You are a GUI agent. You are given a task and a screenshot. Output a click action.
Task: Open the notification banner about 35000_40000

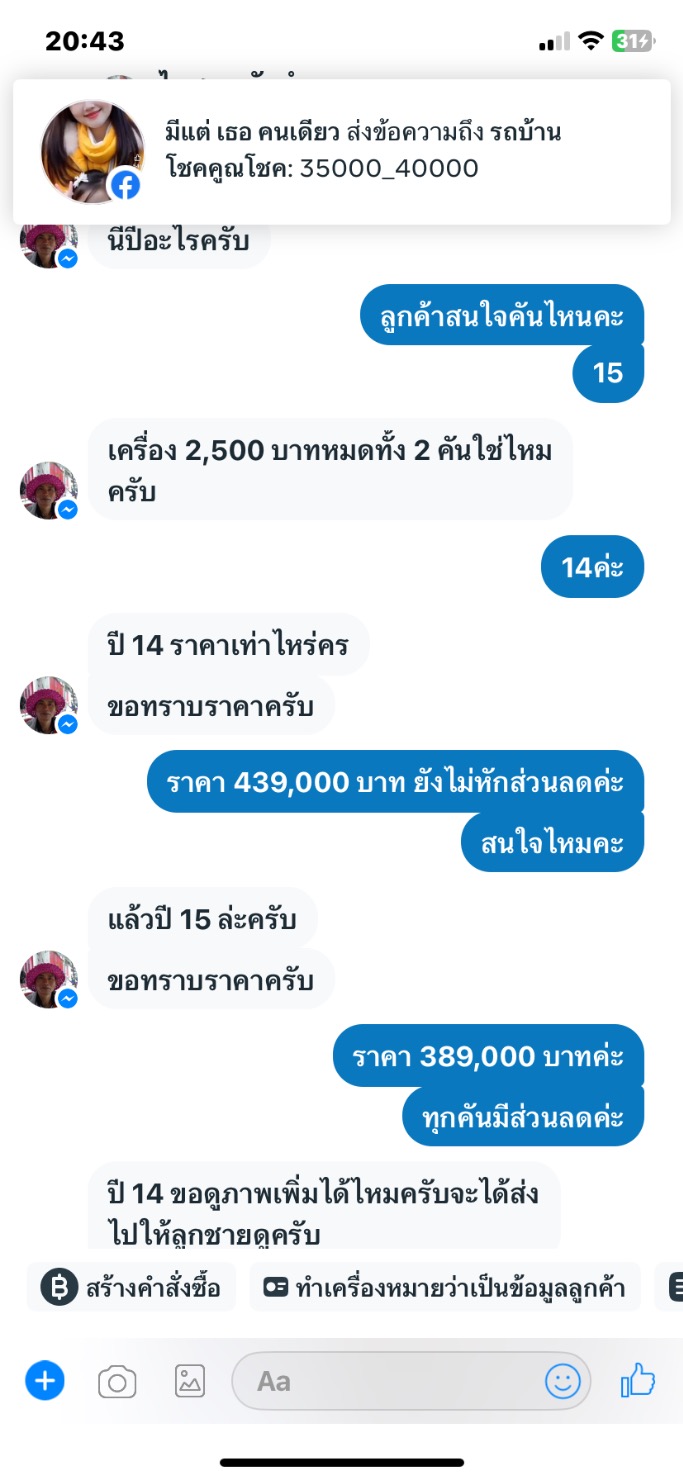tap(341, 151)
